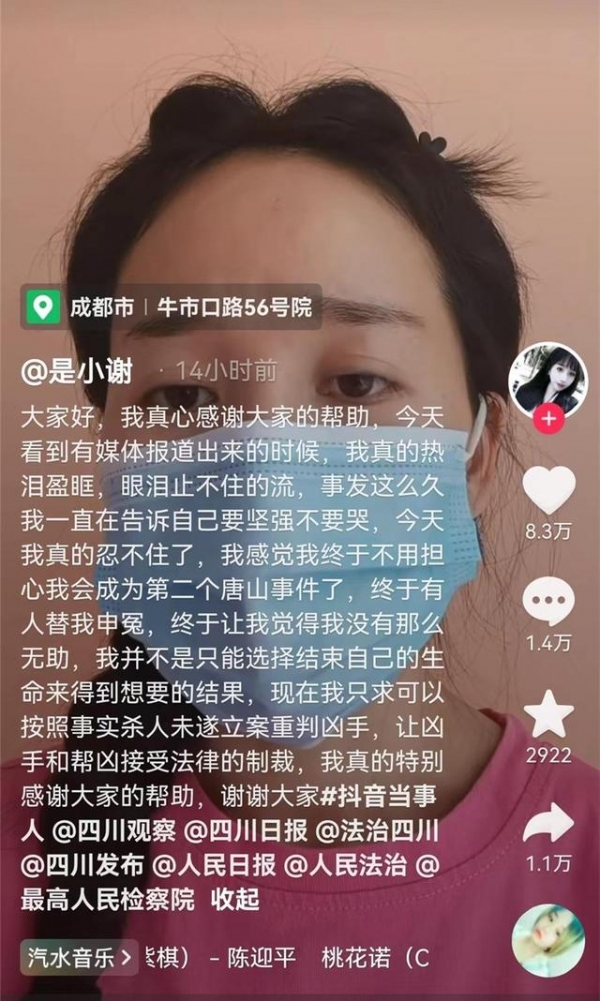Add this video to favorites with the star
The height and width of the screenshot is (1001, 600).
tap(549, 714)
